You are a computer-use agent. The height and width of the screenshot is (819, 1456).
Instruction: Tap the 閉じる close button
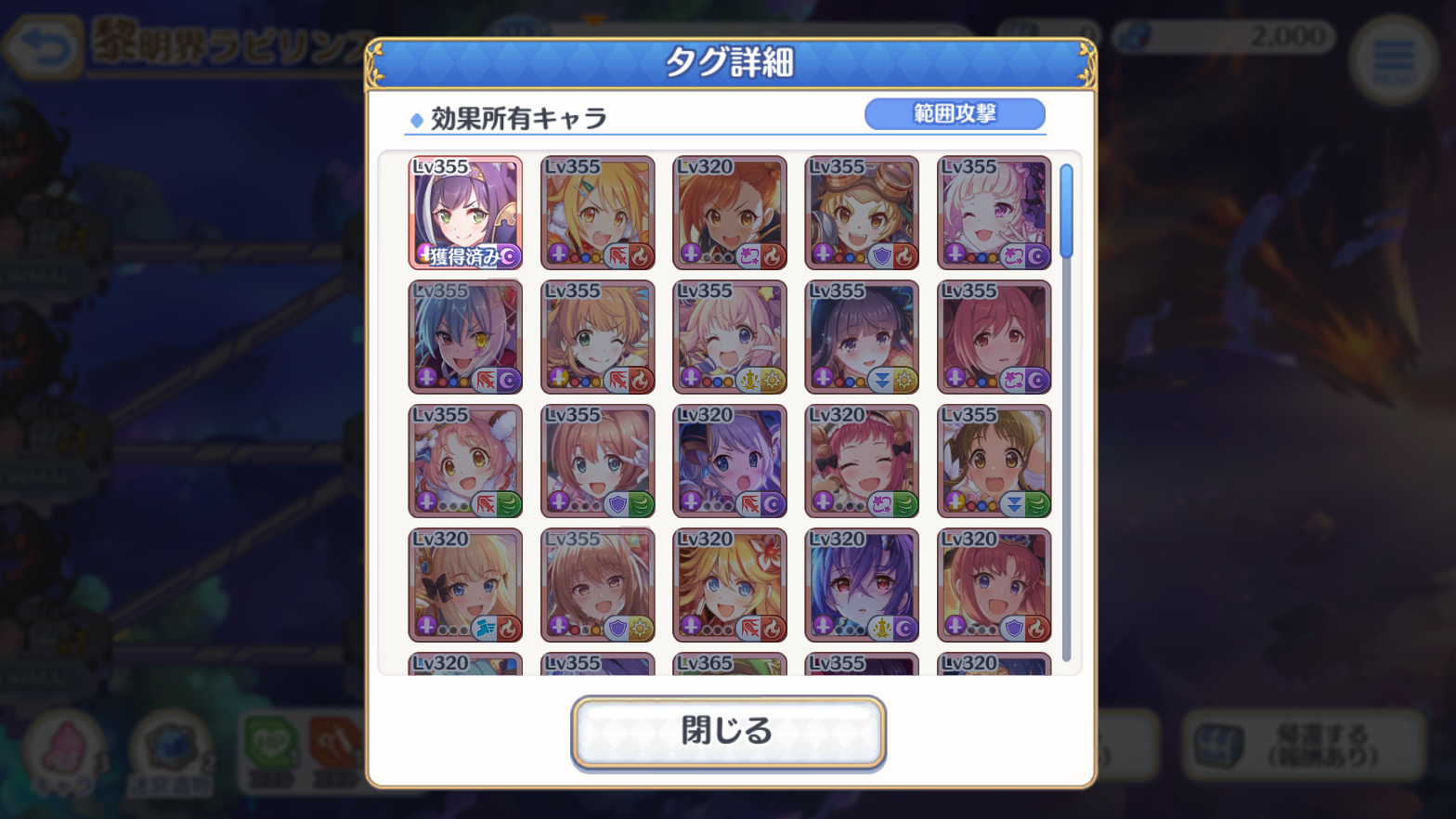click(x=728, y=732)
